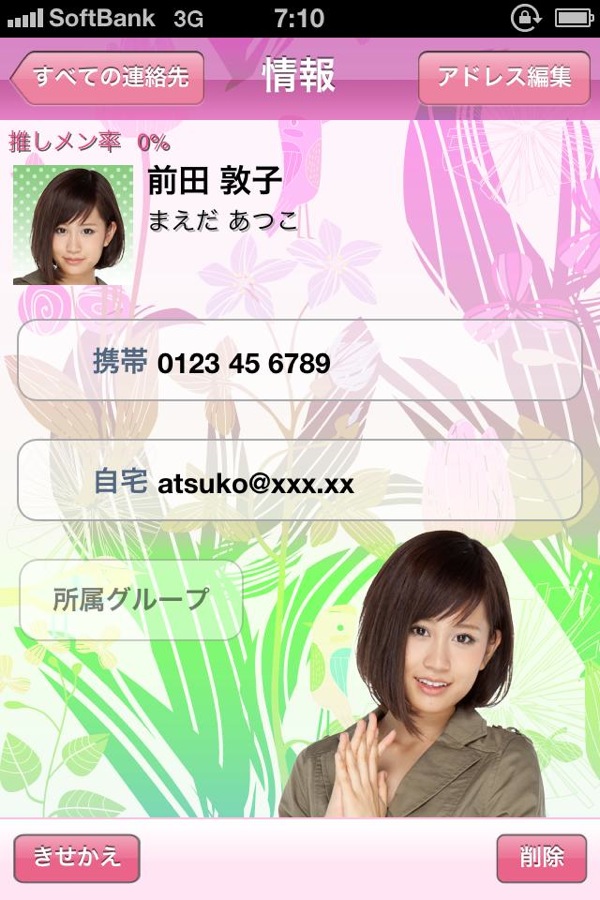
Task: Tap the きせかえ button
Action: (x=77, y=858)
